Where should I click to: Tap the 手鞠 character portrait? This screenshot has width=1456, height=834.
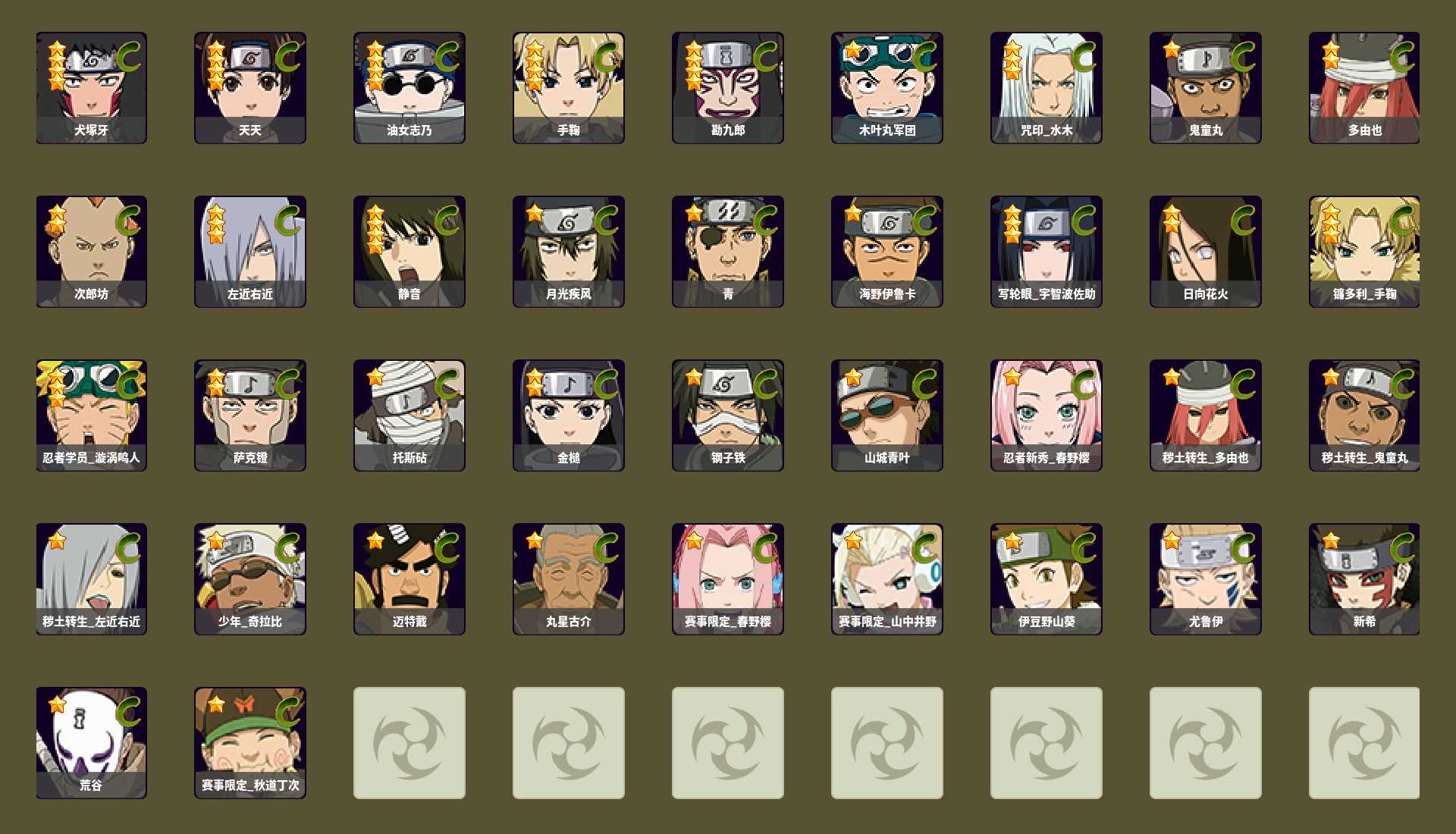coord(569,87)
